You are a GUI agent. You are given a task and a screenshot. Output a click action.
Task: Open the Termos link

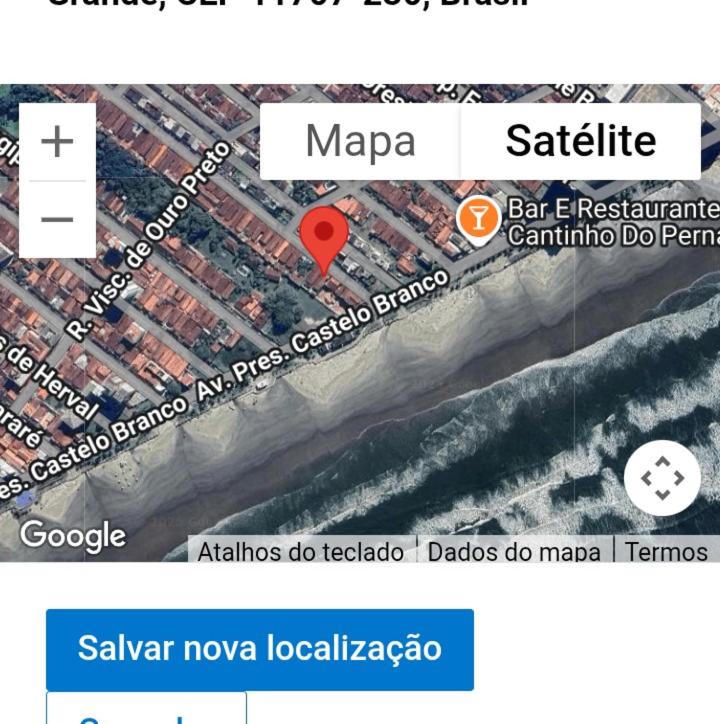tap(666, 551)
